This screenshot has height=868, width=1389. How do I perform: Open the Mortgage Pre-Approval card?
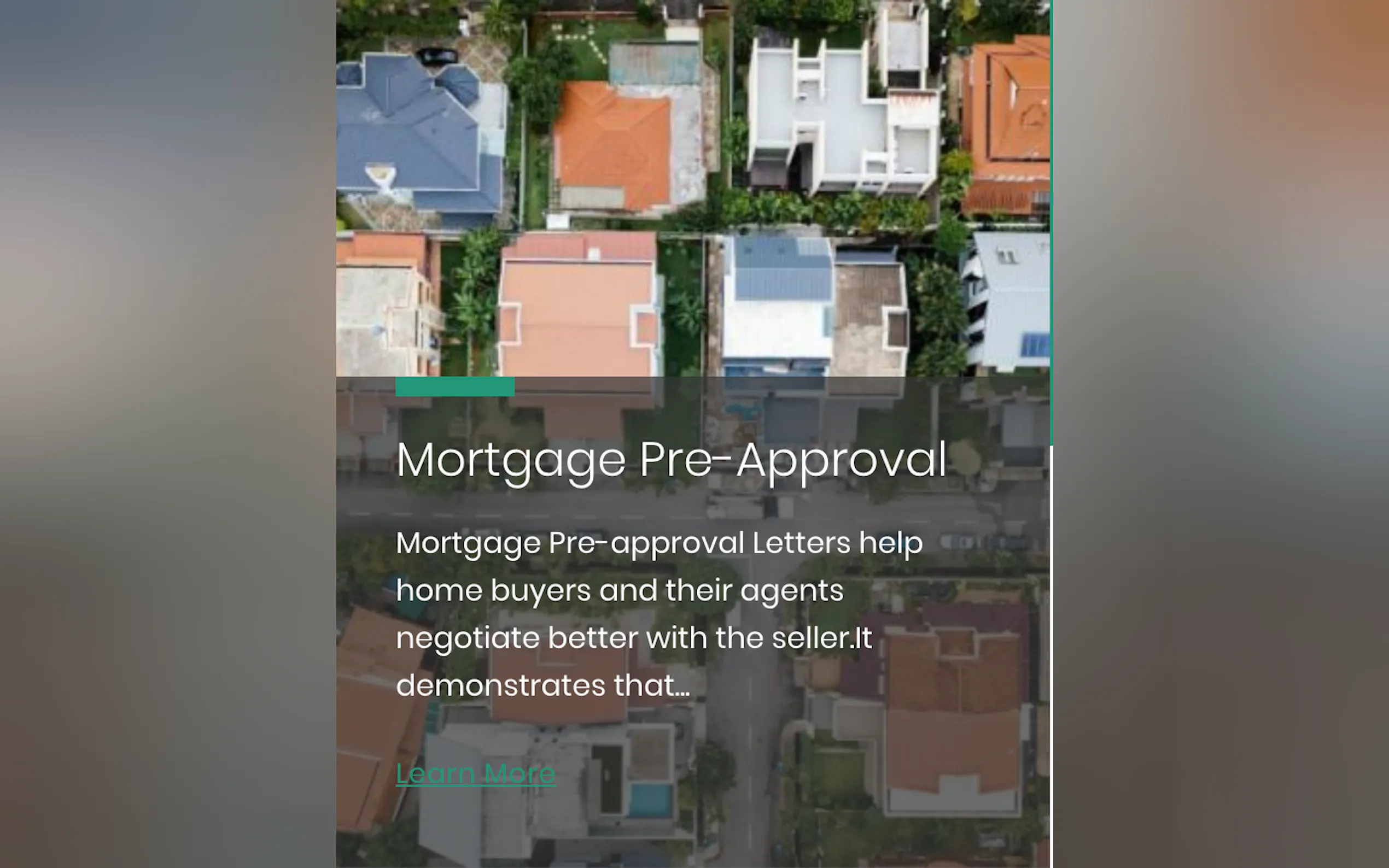click(x=670, y=460)
